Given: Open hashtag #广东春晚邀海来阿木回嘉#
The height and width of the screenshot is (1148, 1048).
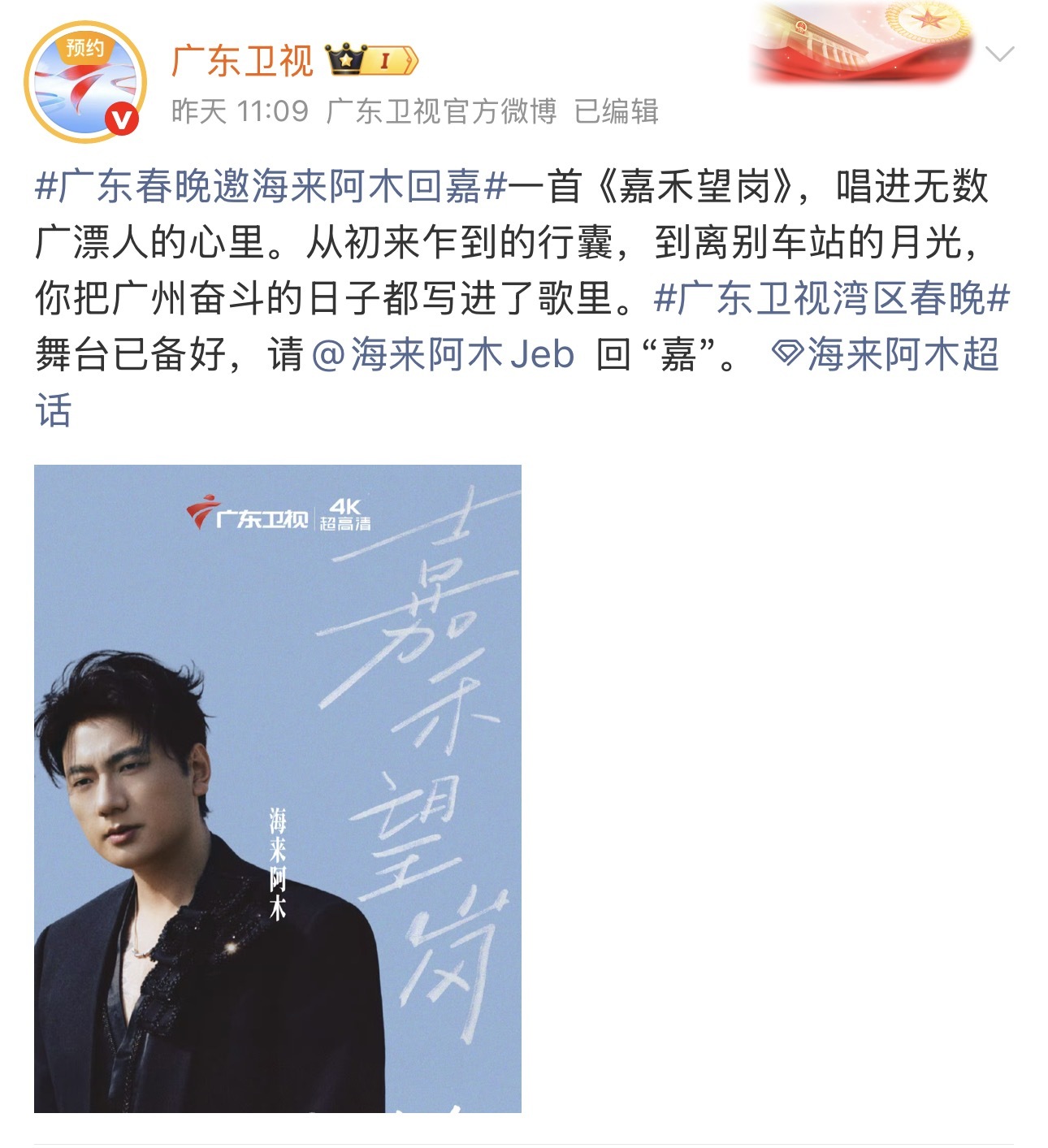Looking at the screenshot, I should point(272,186).
